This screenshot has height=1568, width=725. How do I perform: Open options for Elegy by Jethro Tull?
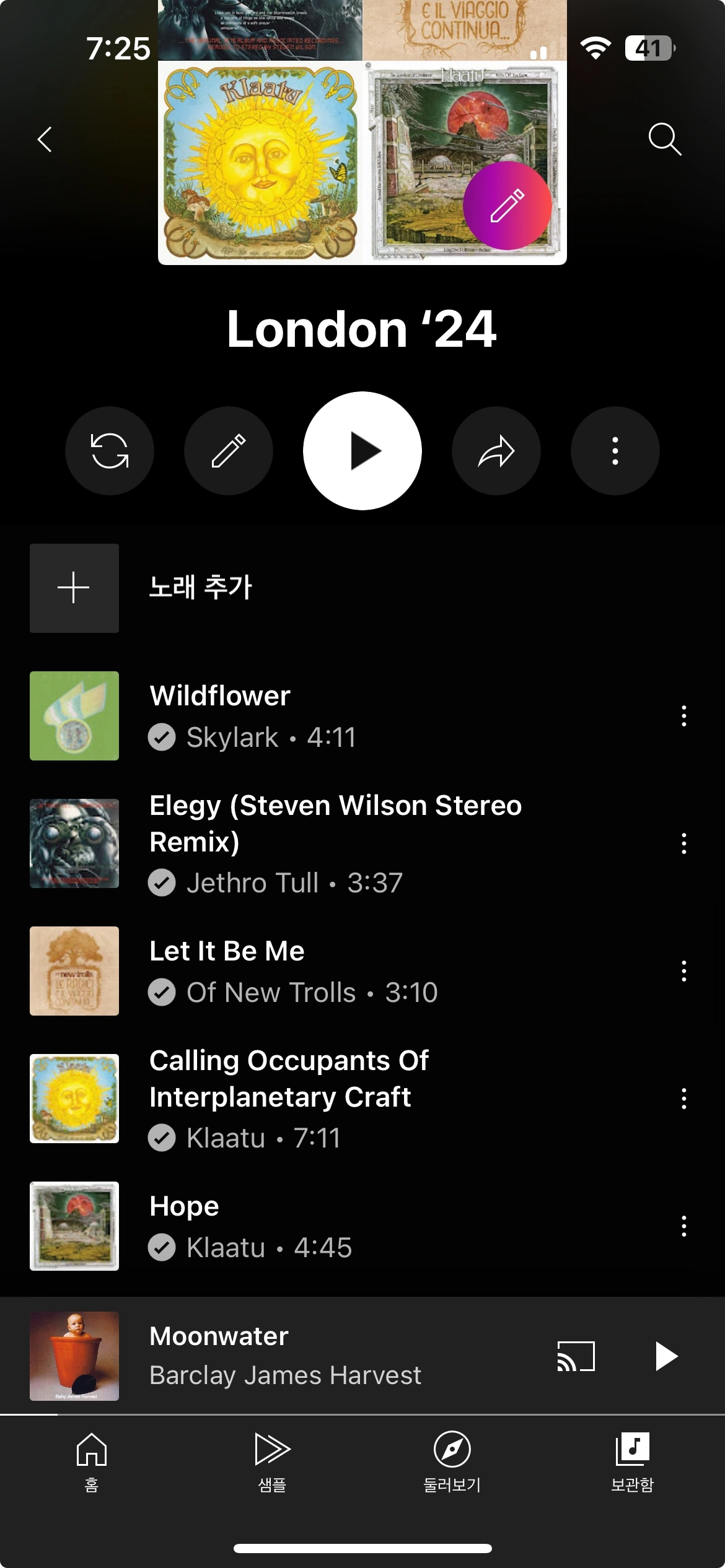tap(684, 843)
